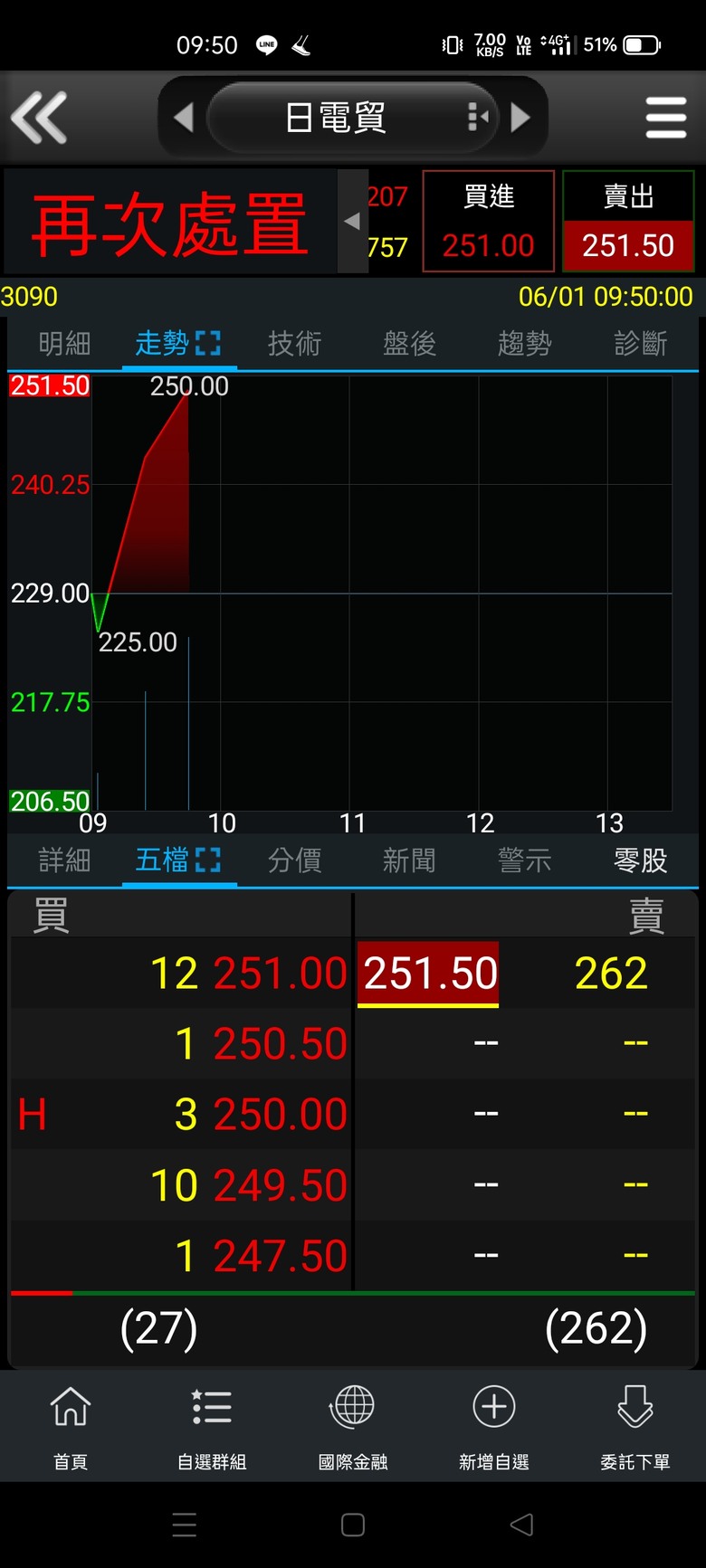Switch to the 明細 tab
Image resolution: width=706 pixels, height=1568 pixels.
64,344
